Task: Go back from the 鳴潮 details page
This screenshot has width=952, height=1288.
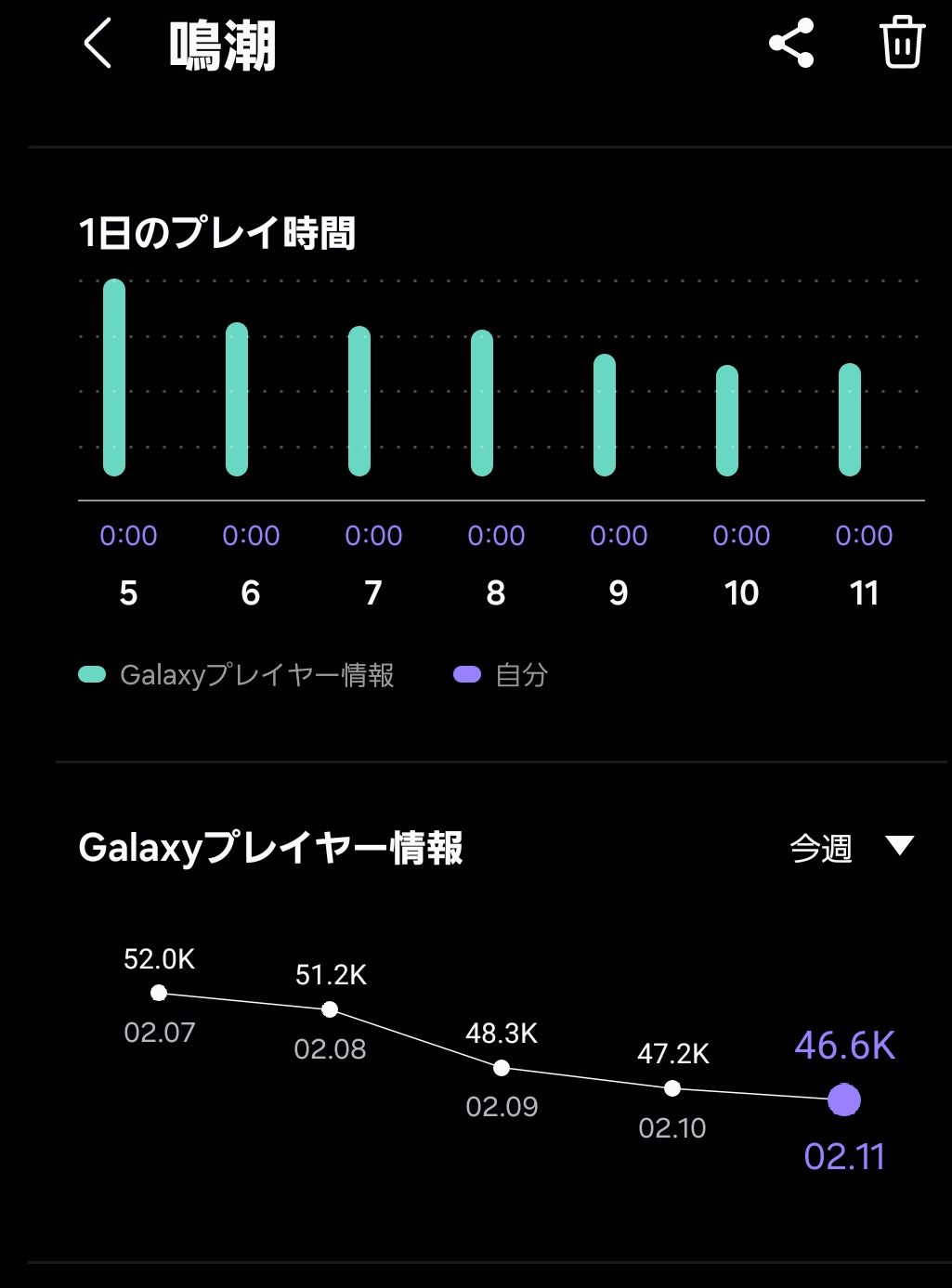Action: click(98, 44)
